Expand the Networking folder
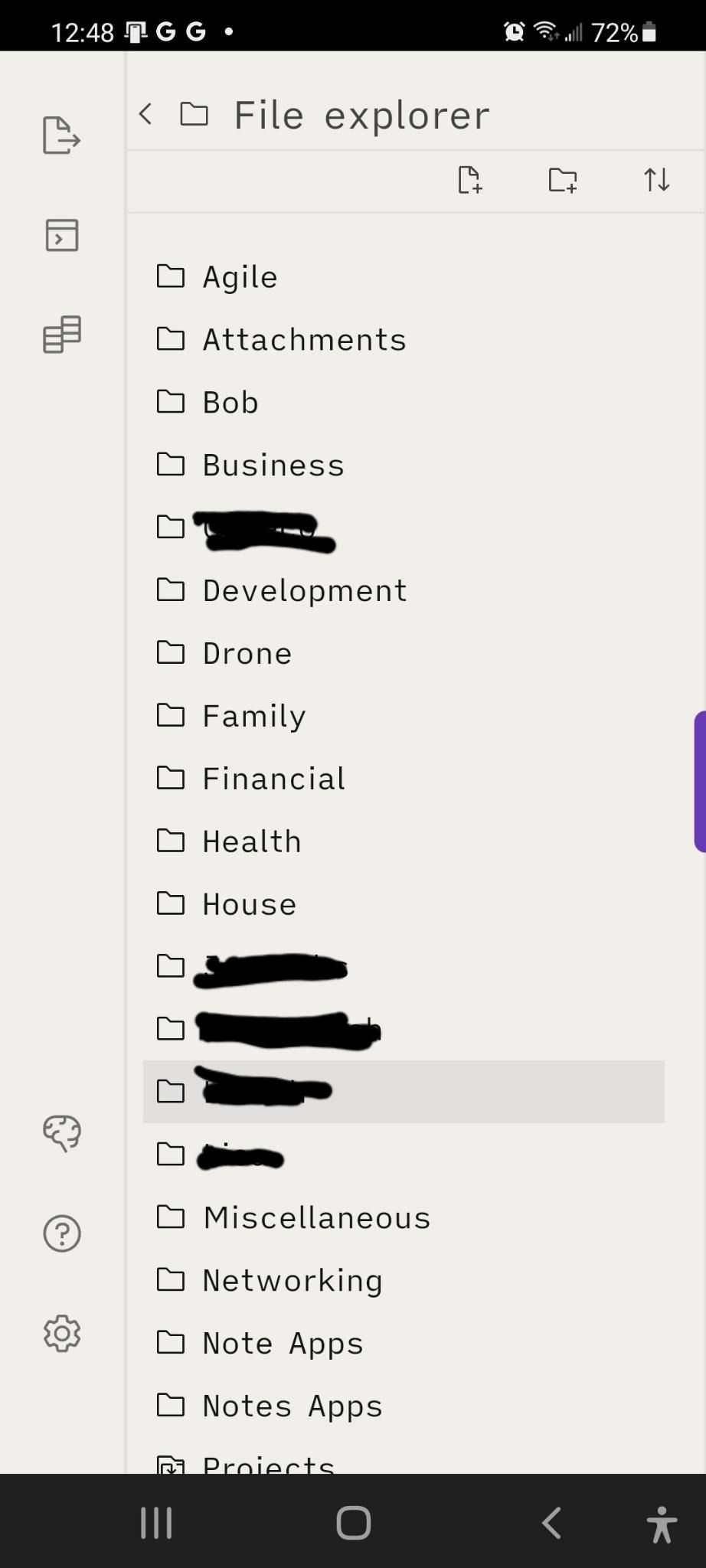This screenshot has height=1568, width=706. pyautogui.click(x=404, y=1280)
